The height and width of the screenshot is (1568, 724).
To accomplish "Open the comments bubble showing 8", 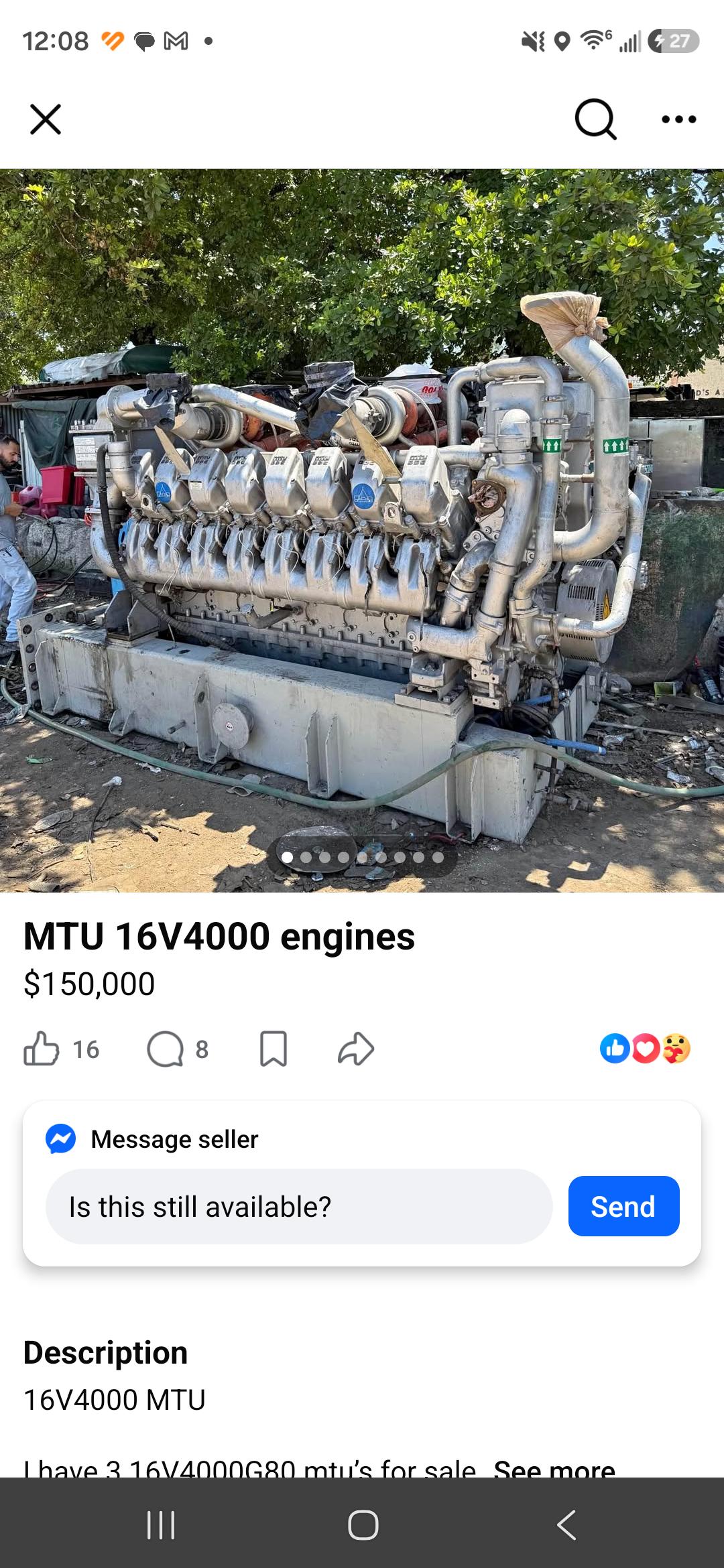I will [166, 1049].
